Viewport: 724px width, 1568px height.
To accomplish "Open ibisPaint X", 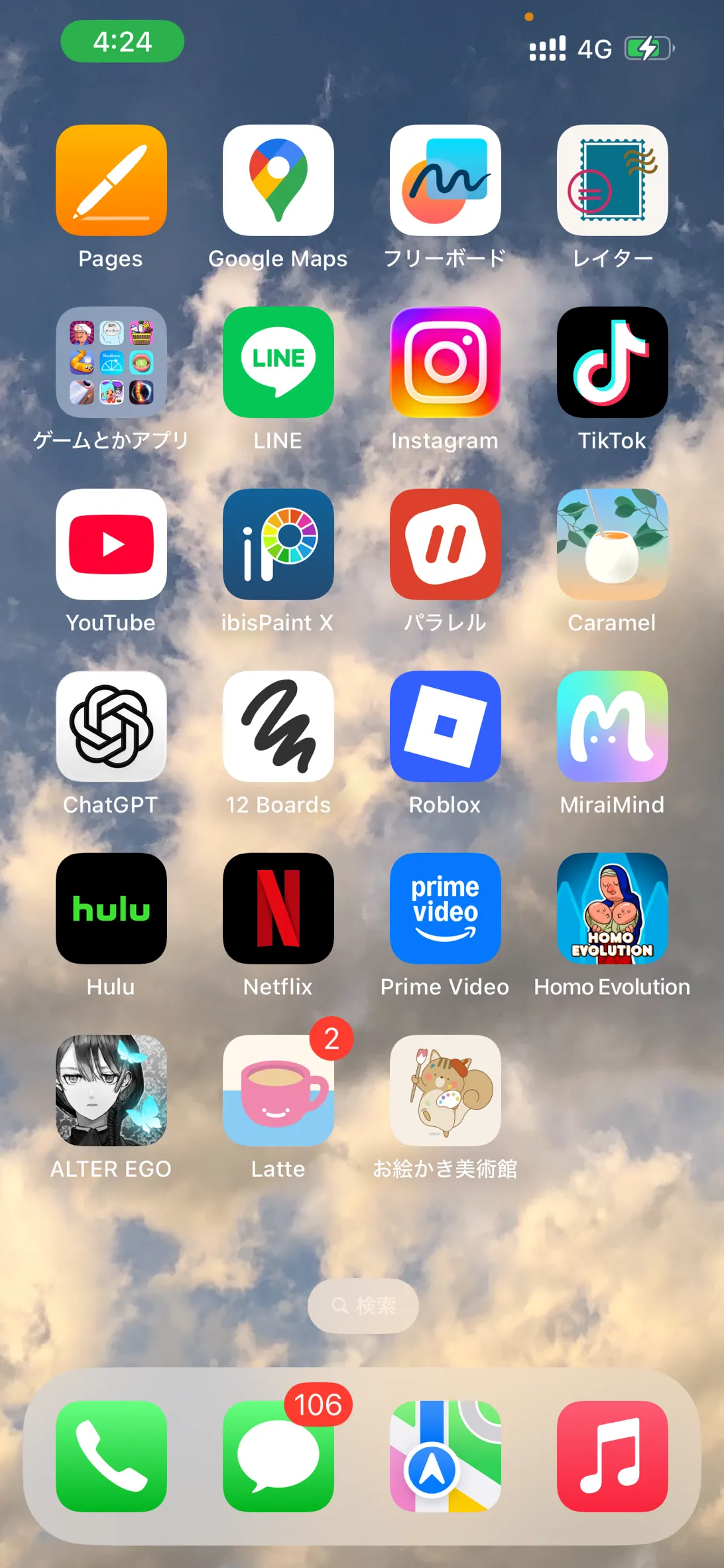I will (x=278, y=545).
